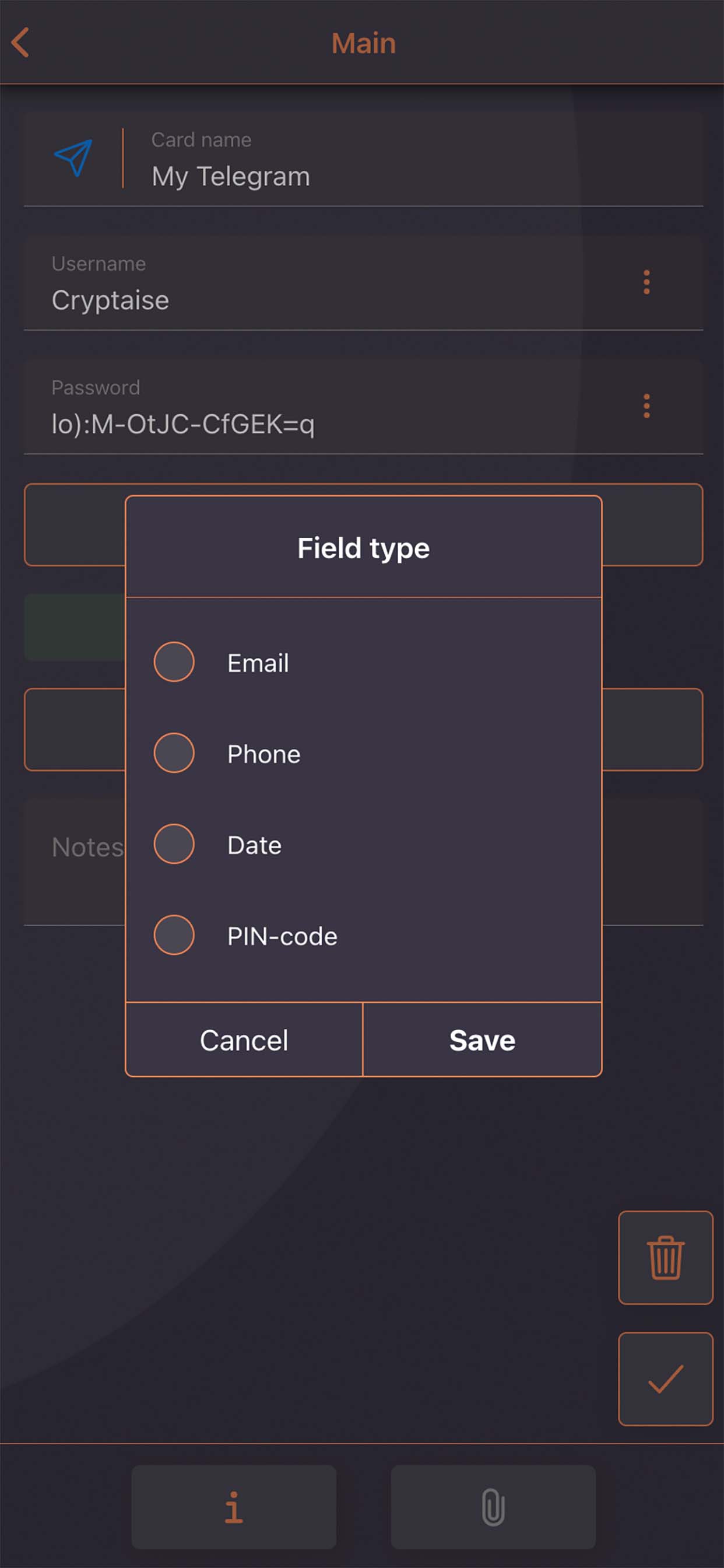This screenshot has height=1568, width=724.
Task: Open the Password field options menu
Action: pyautogui.click(x=646, y=406)
